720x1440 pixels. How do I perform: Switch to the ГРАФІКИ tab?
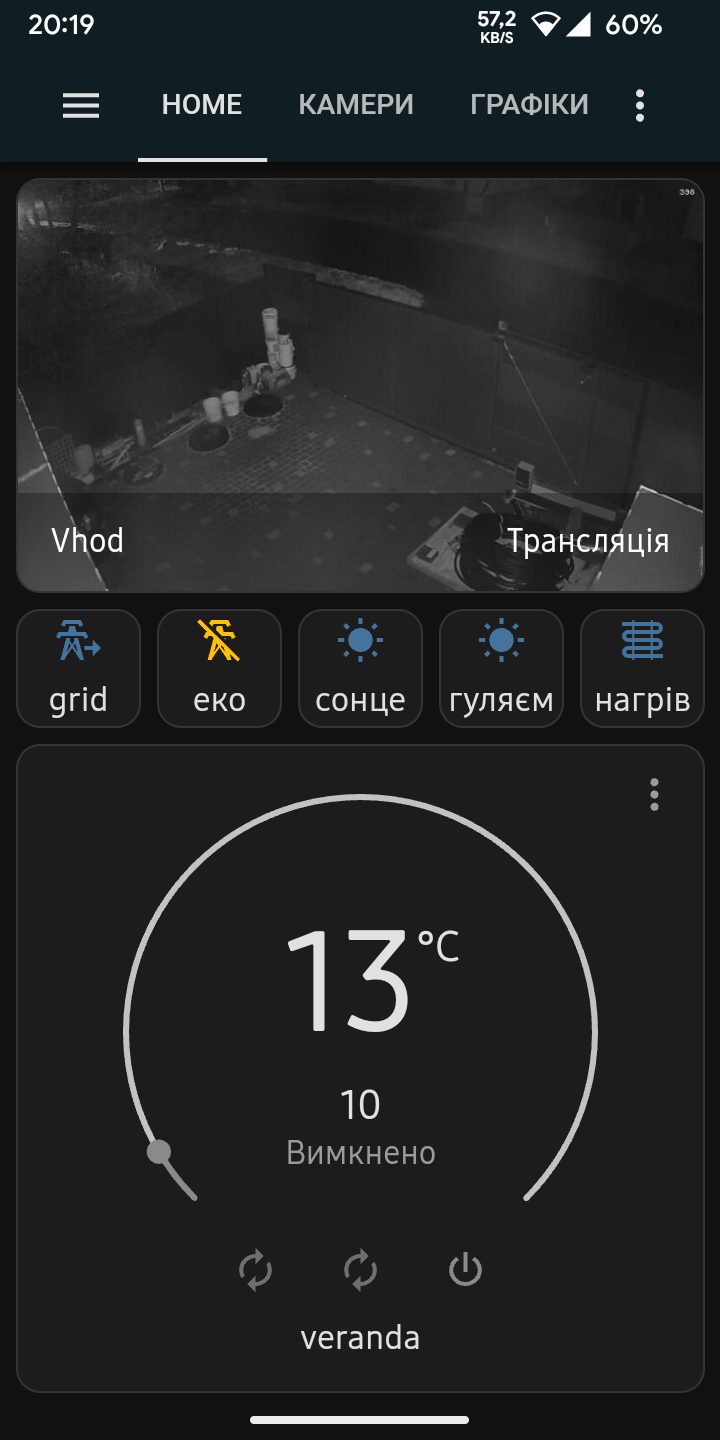529,105
